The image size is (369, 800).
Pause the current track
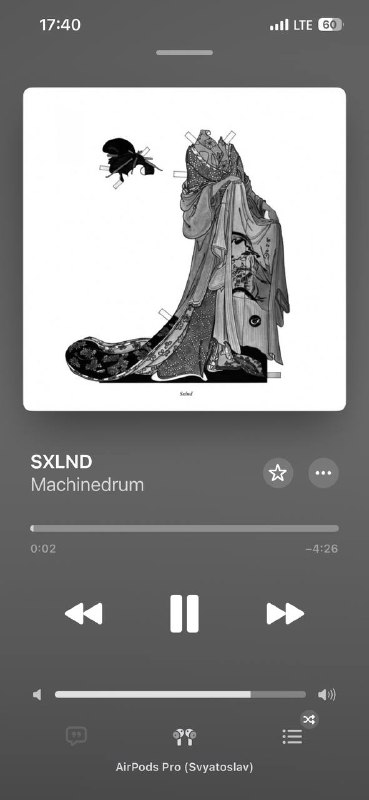point(184,613)
